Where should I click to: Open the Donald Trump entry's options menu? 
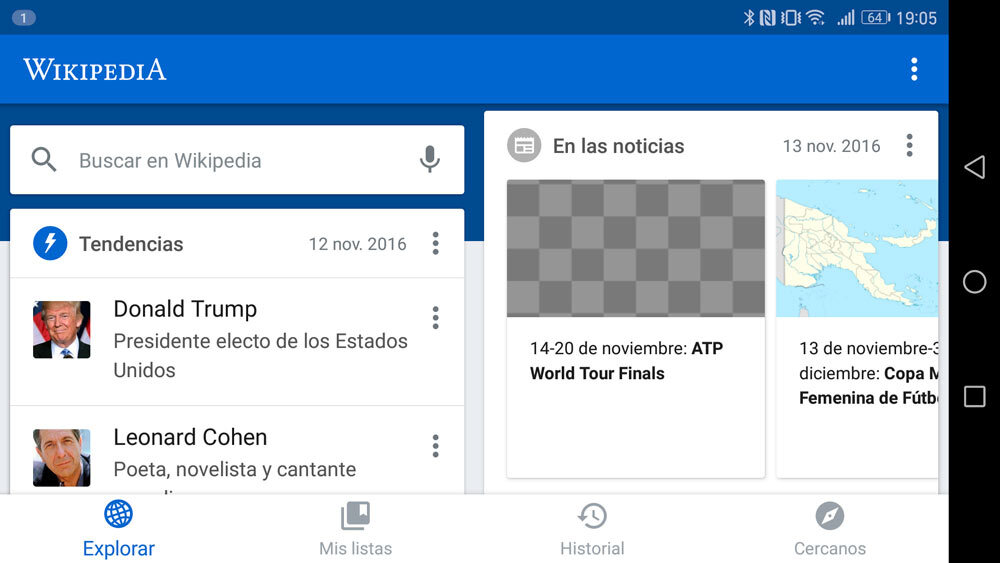click(435, 317)
